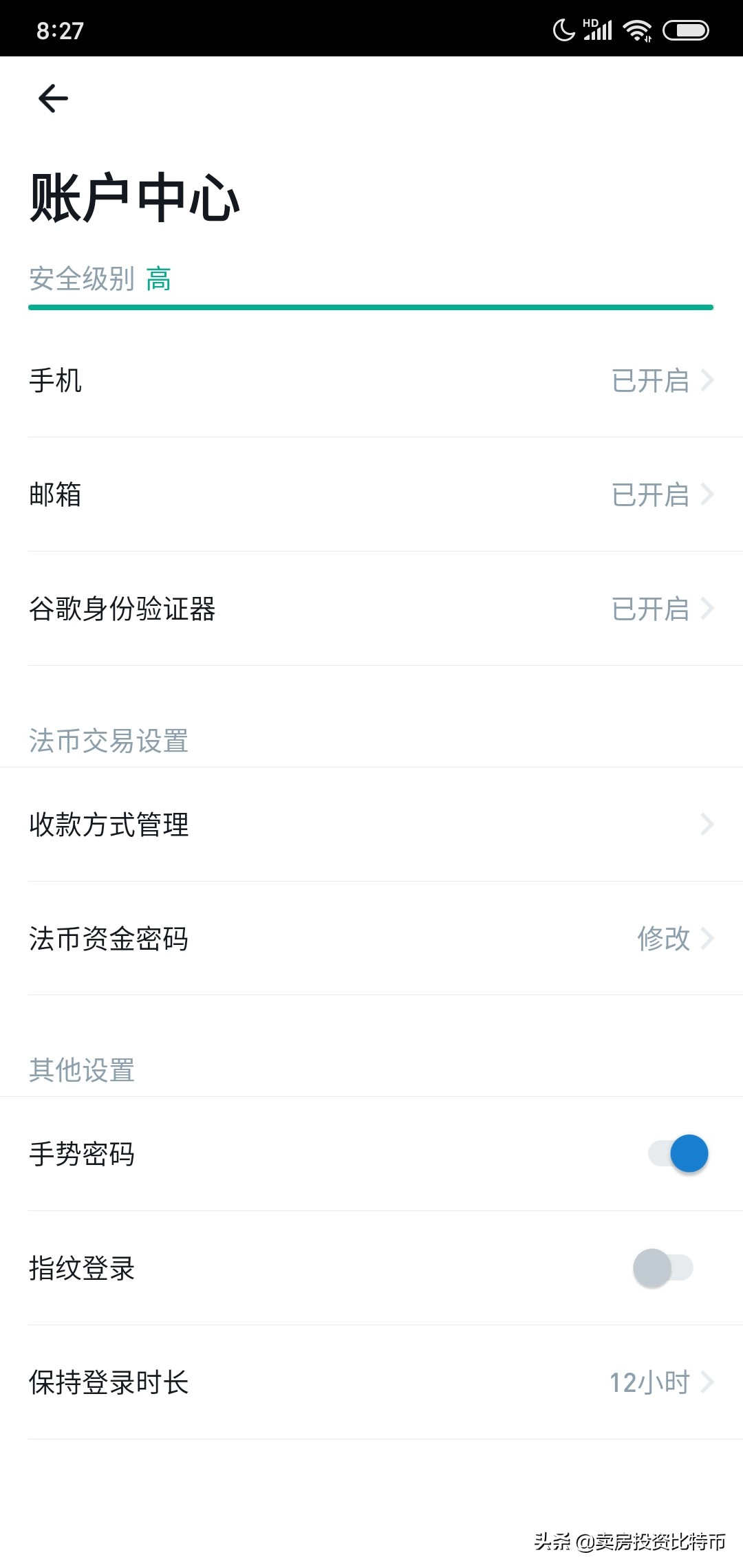Click 已开启 on the 谷歌身份验证器 row
The height and width of the screenshot is (1568, 743).
tap(649, 609)
